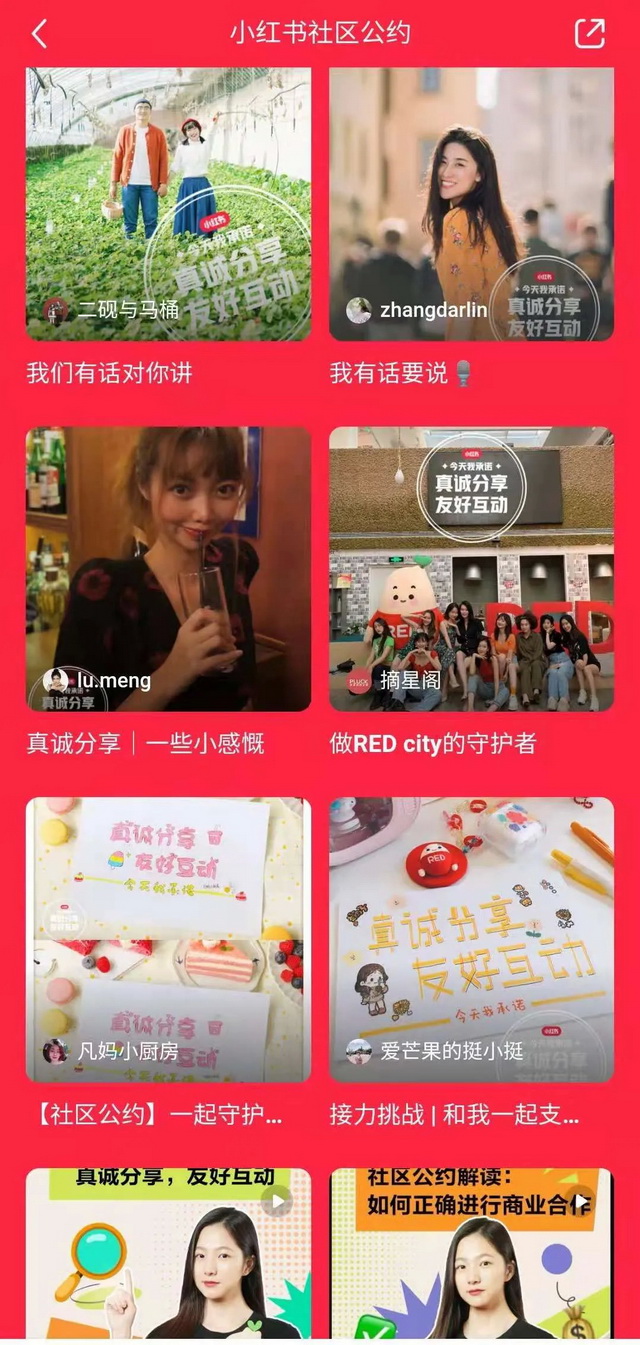The width and height of the screenshot is (640, 1345).
Task: Go back from 小红书社区公约 page
Action: pyautogui.click(x=39, y=34)
